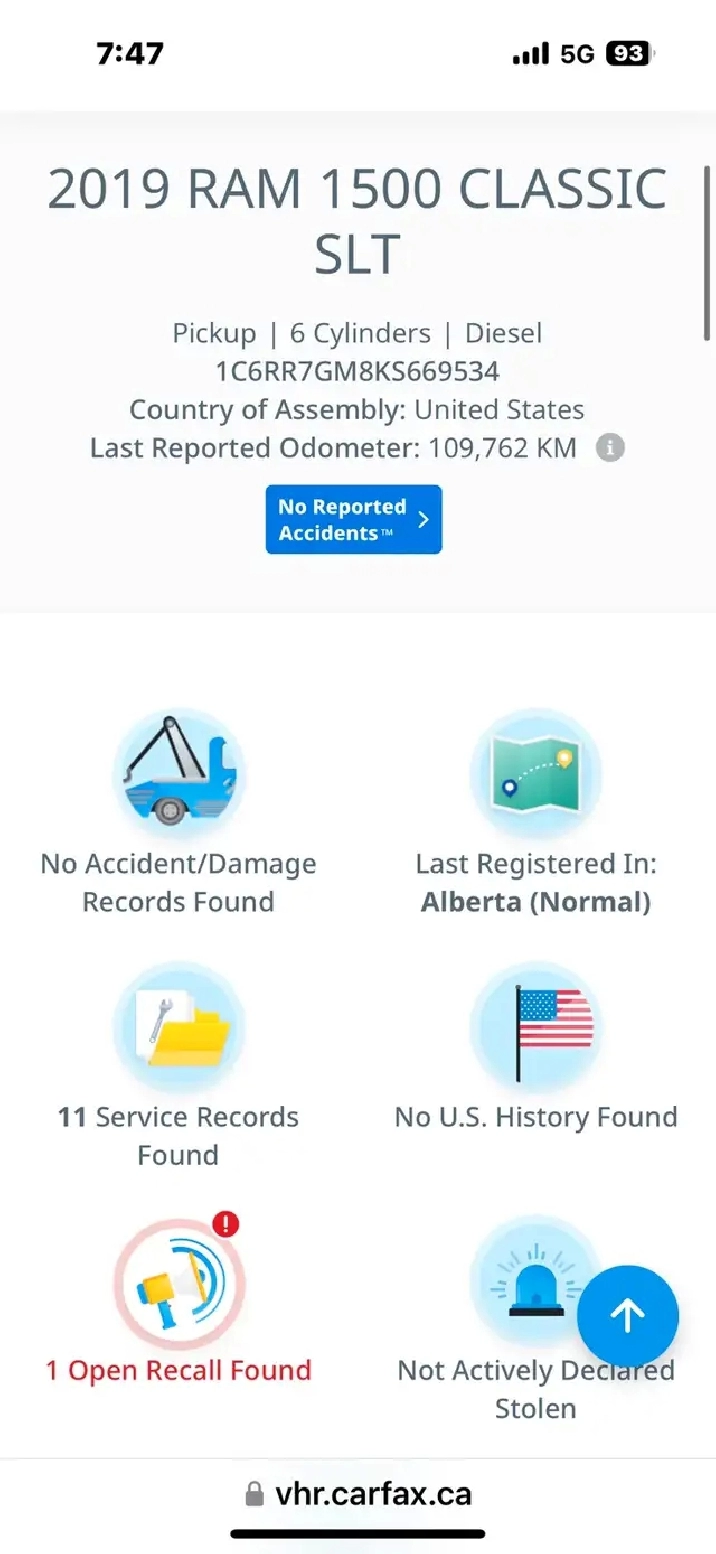Open the No Reported Accidents button
The height and width of the screenshot is (1554, 716).
(353, 519)
